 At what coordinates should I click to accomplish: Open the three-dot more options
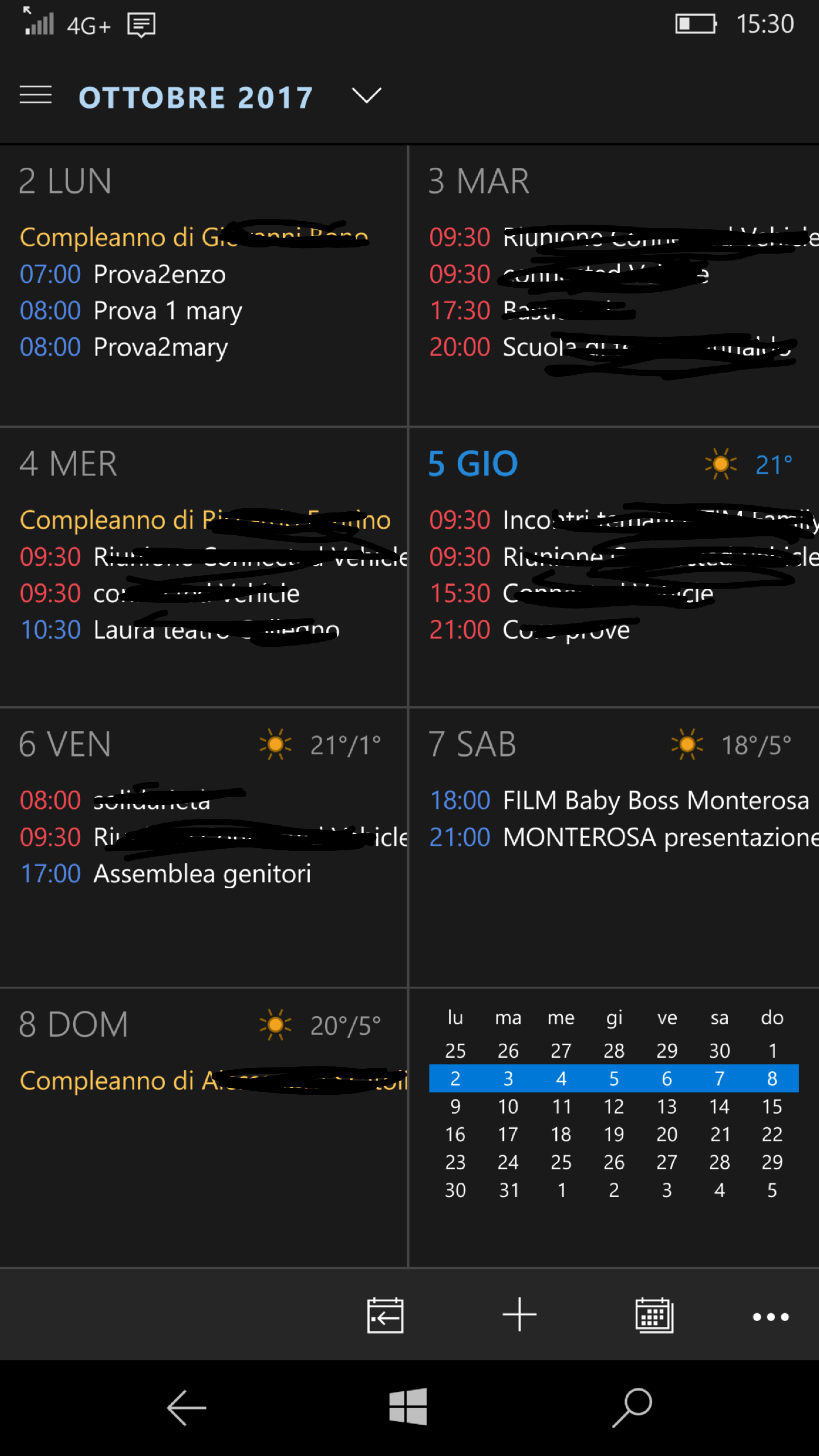coord(770,1317)
